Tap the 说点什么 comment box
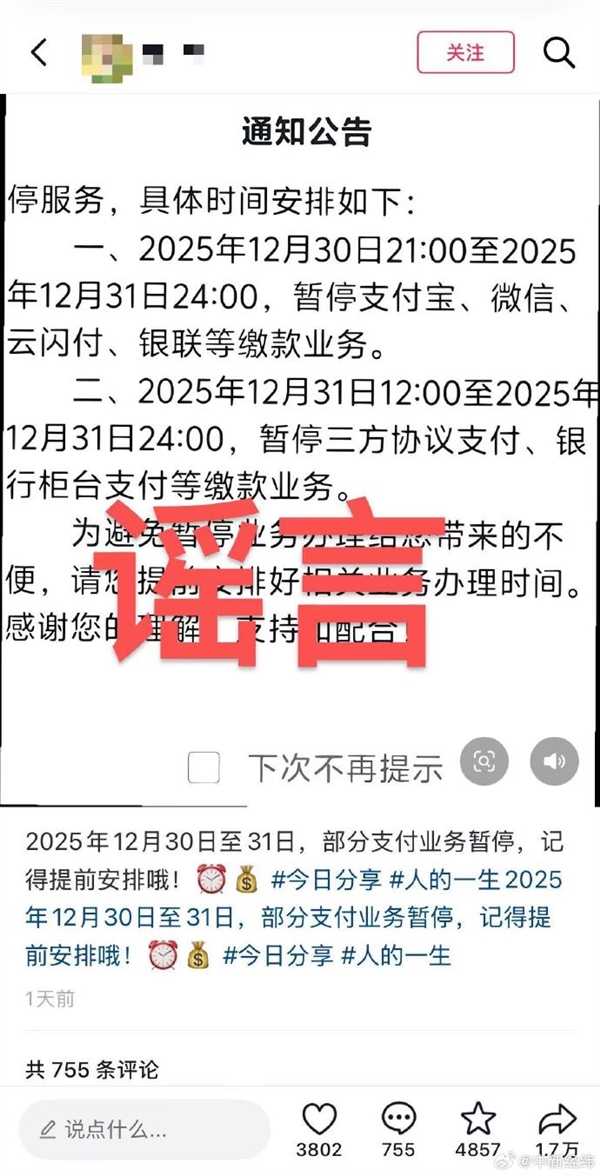This screenshot has height=1175, width=600. click(143, 1129)
